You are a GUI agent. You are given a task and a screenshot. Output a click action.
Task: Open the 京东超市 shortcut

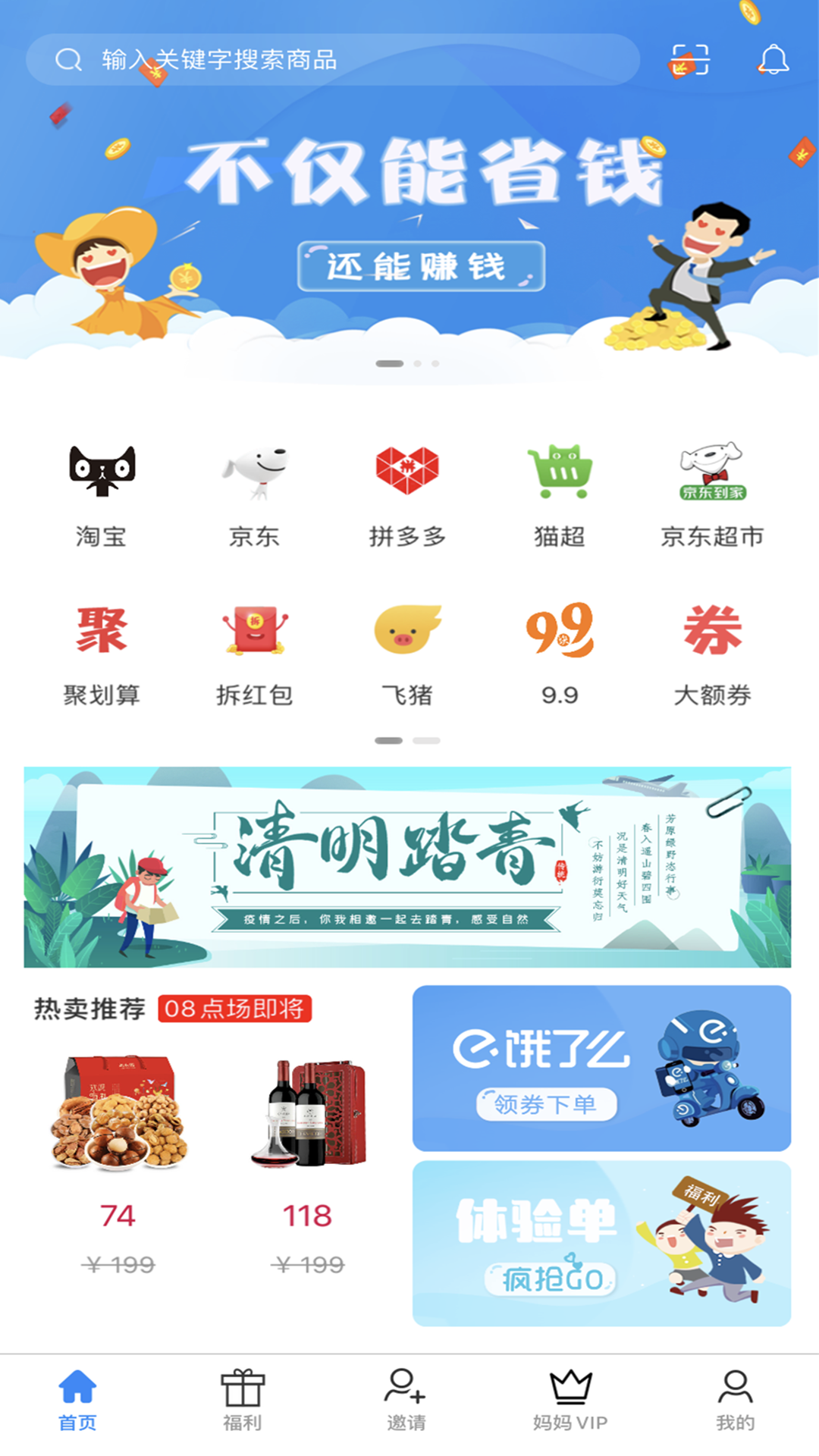pyautogui.click(x=712, y=493)
